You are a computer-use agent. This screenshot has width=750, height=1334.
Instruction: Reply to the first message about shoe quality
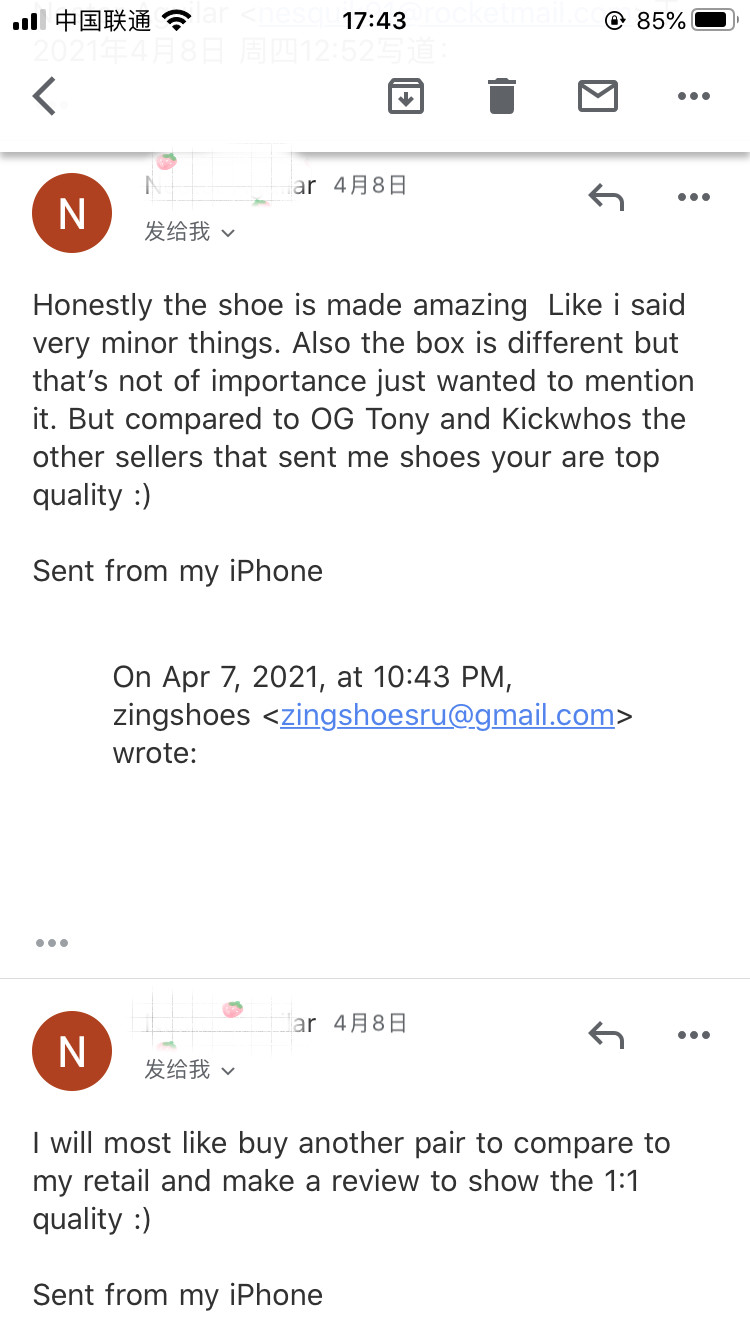point(606,197)
